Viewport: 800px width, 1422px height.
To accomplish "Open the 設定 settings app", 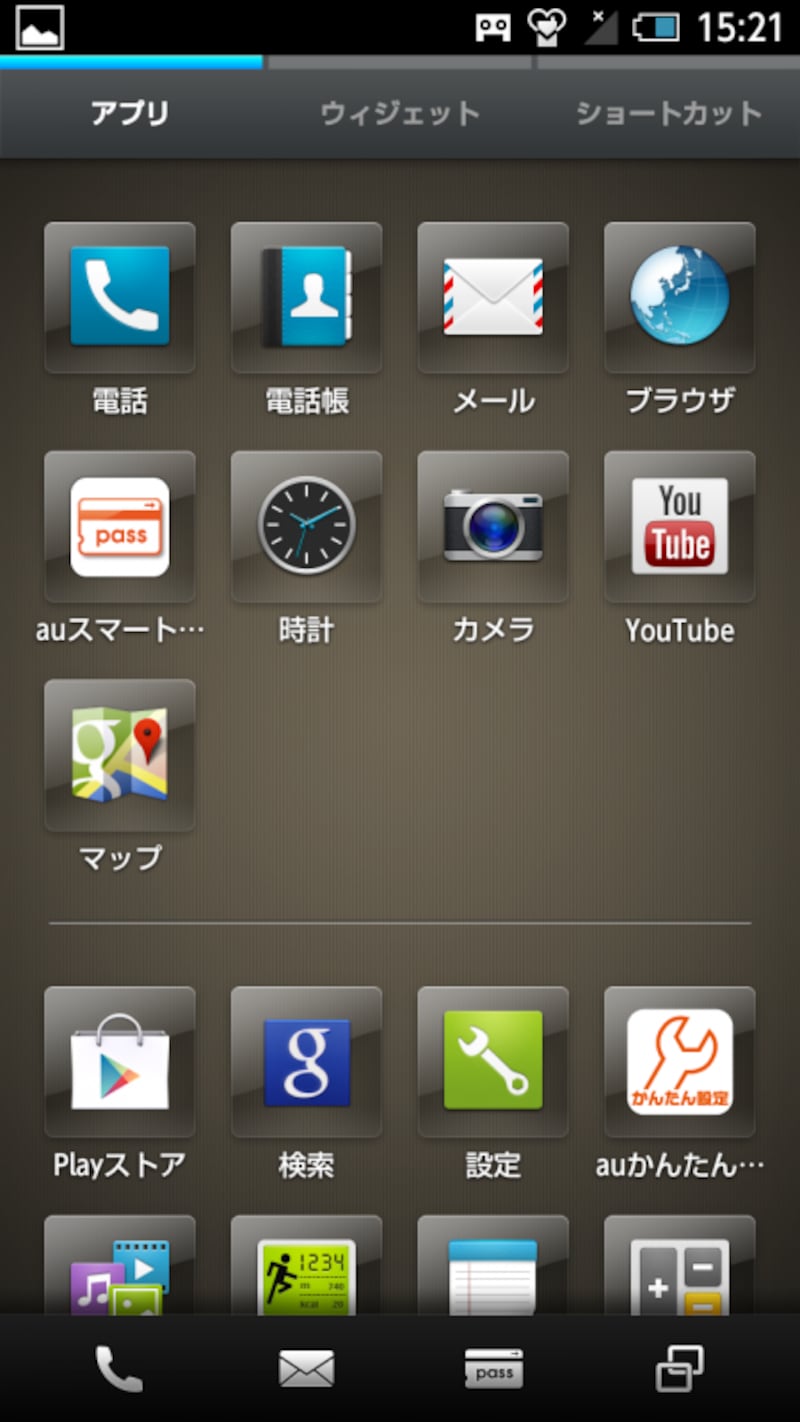I will [493, 1062].
